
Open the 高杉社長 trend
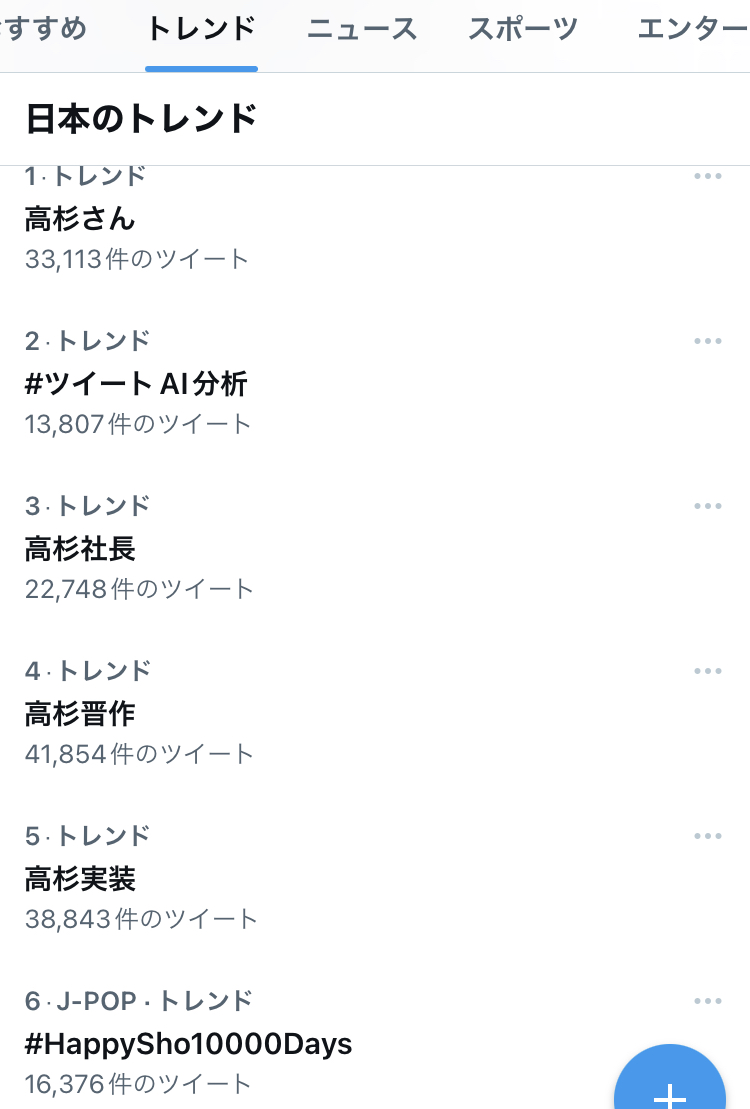click(x=80, y=548)
